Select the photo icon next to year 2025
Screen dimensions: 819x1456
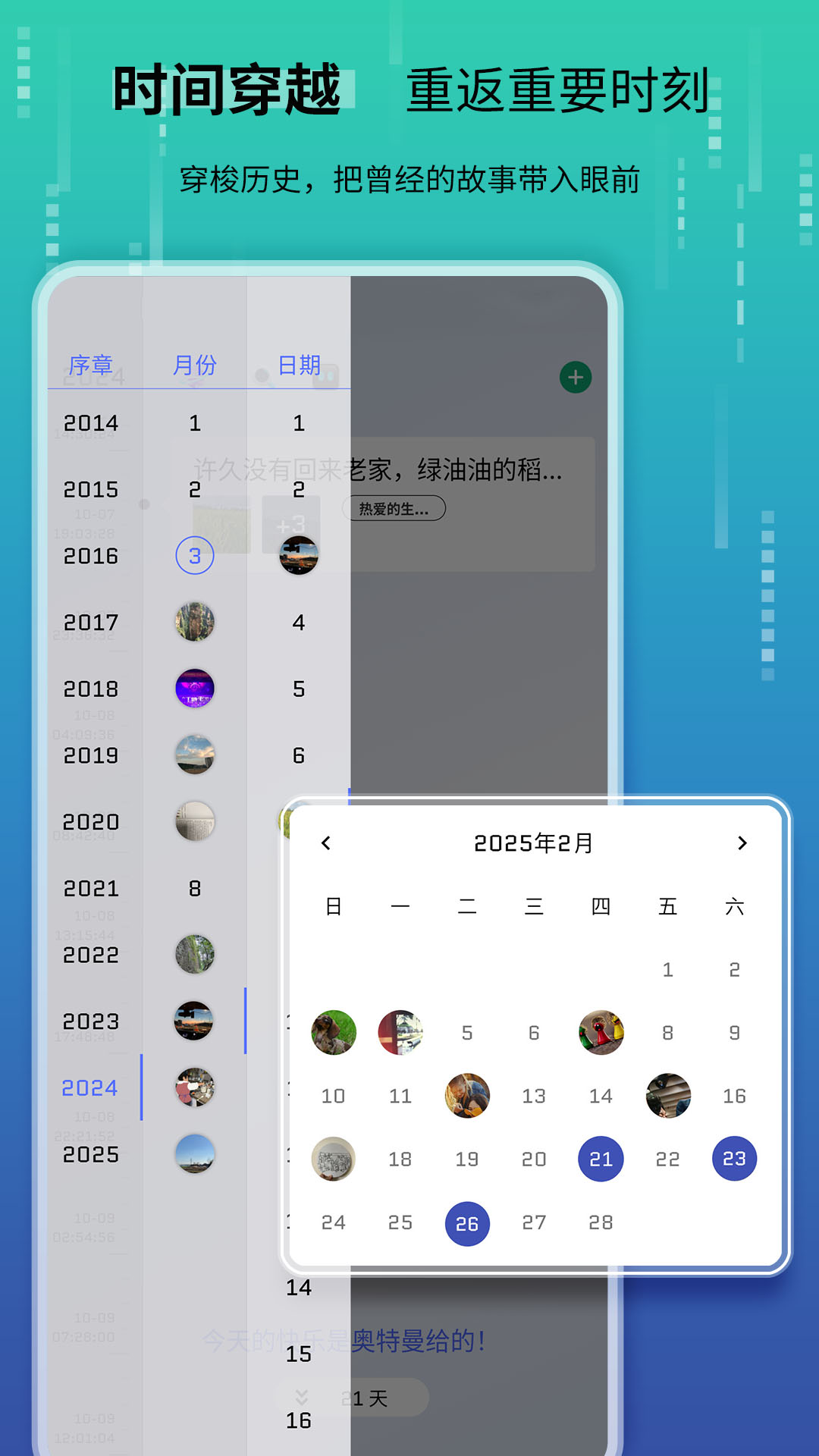[x=195, y=1155]
